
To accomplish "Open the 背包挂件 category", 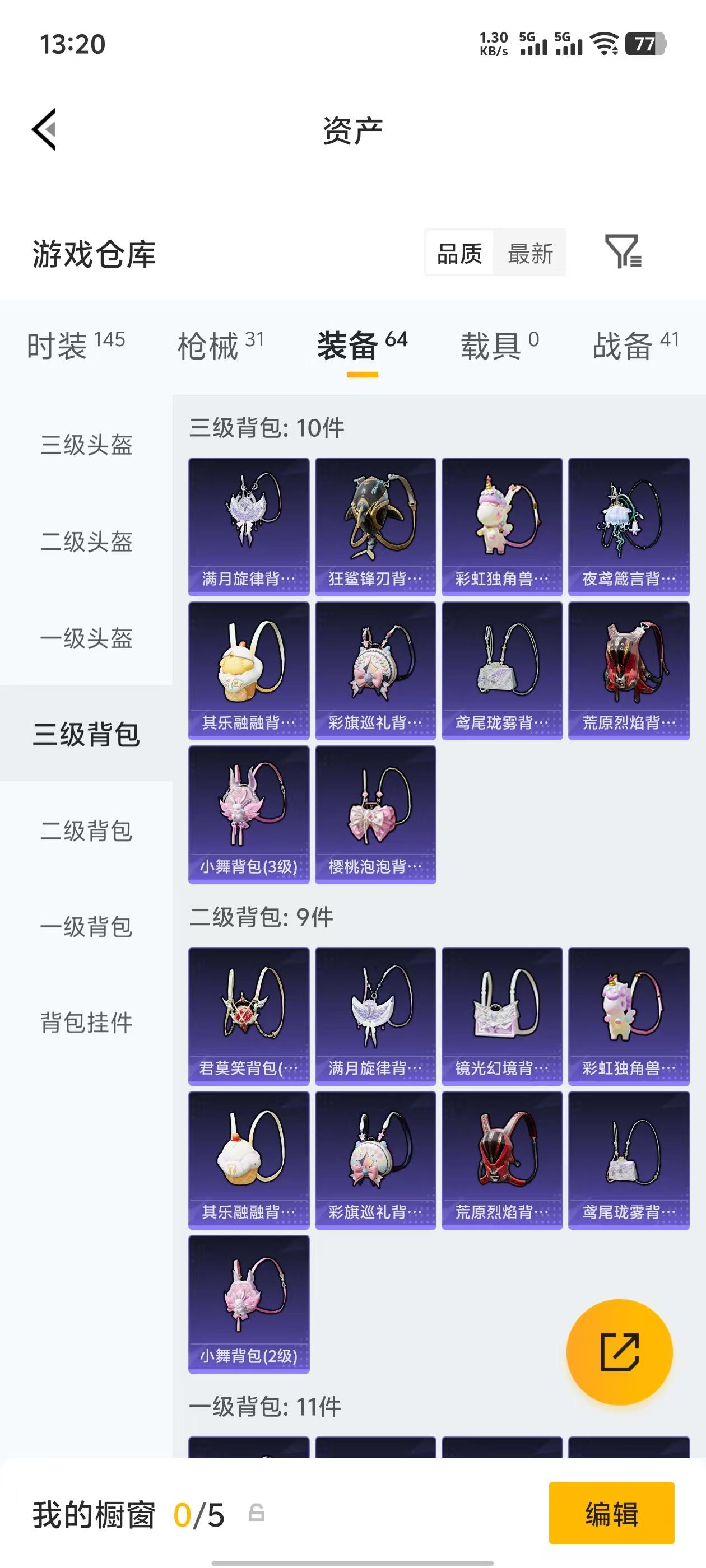I will point(86,1023).
